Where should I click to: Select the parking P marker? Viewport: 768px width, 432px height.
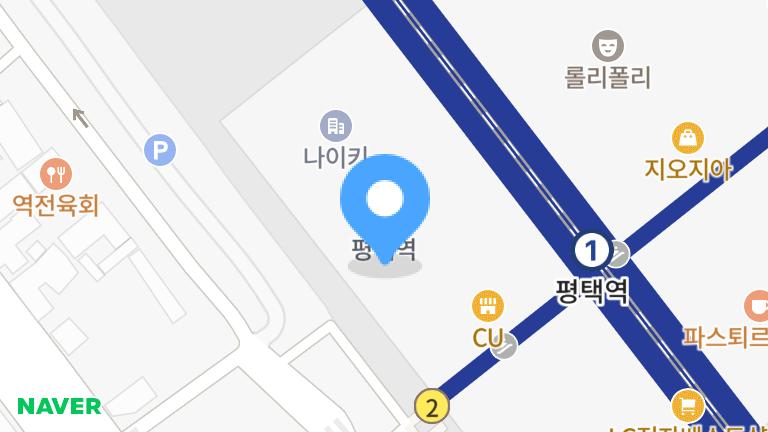click(x=160, y=151)
